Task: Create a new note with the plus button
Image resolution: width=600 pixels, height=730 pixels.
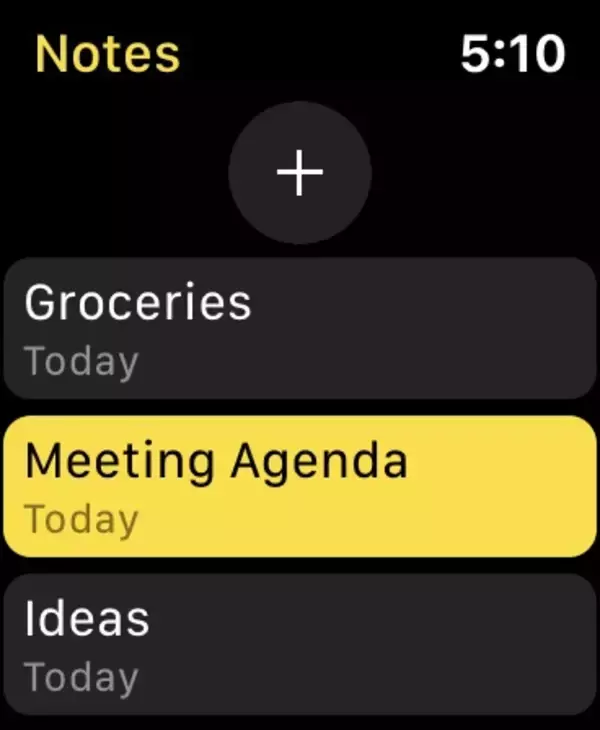Action: click(300, 174)
